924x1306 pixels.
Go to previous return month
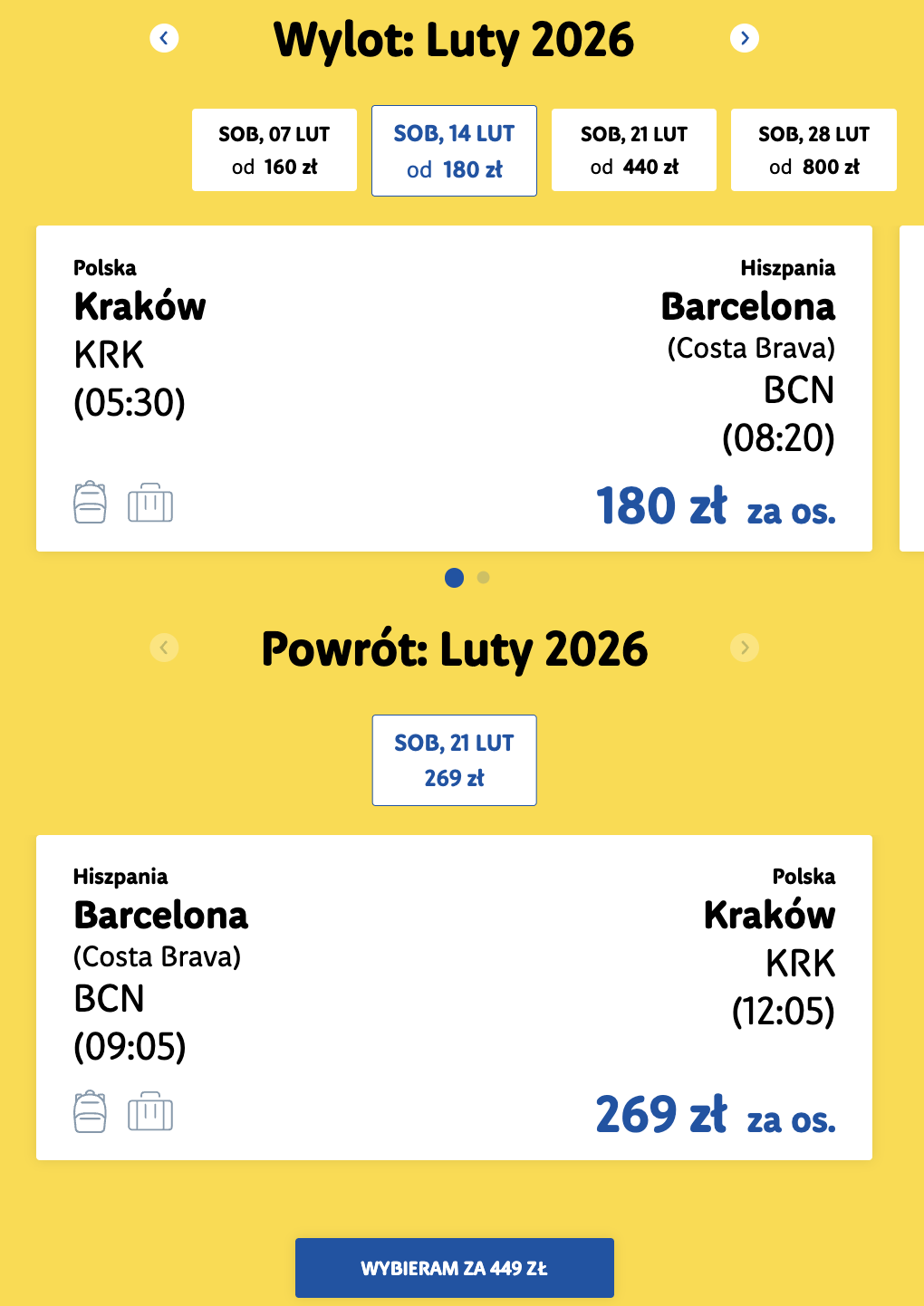pos(164,648)
